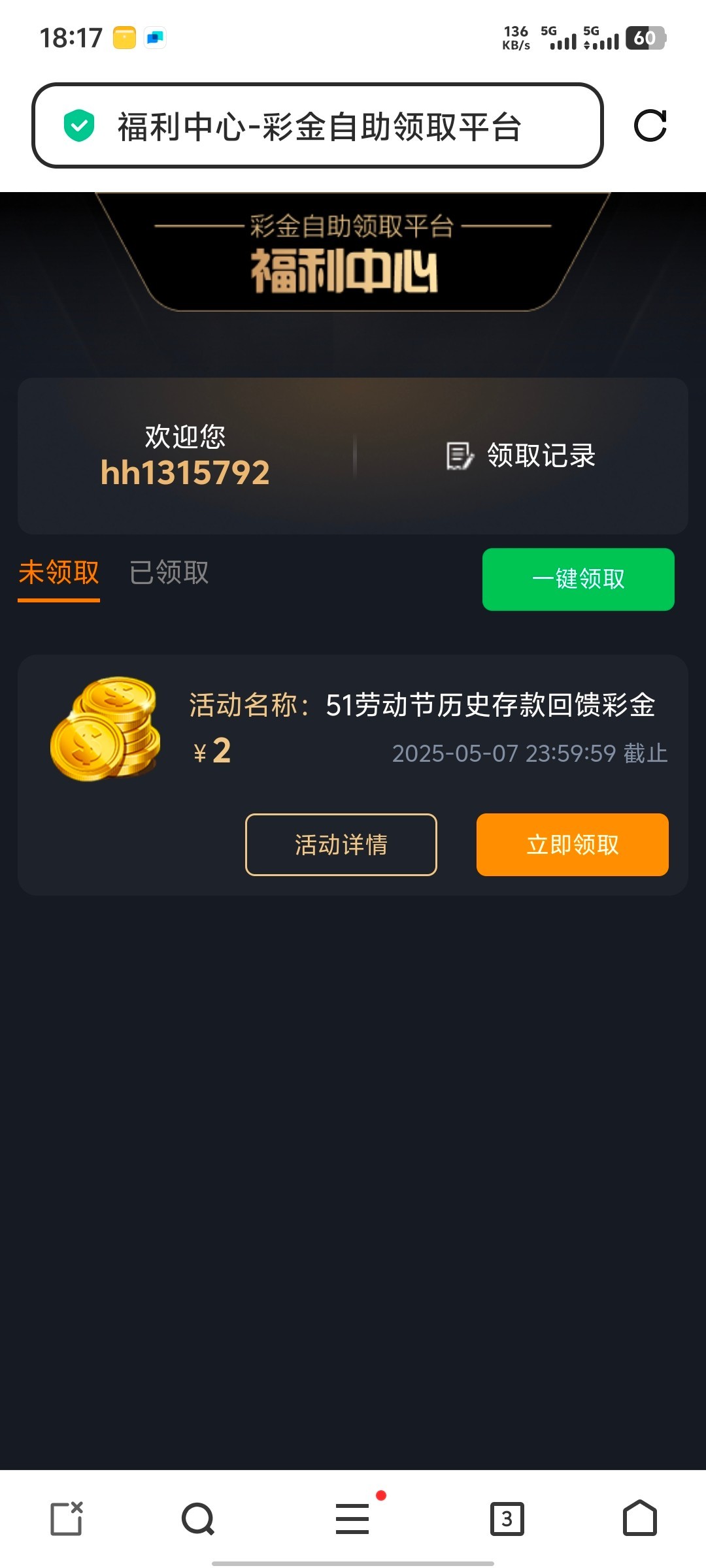The image size is (706, 1568).
Task: Show the 3 open browser tabs
Action: [507, 1518]
